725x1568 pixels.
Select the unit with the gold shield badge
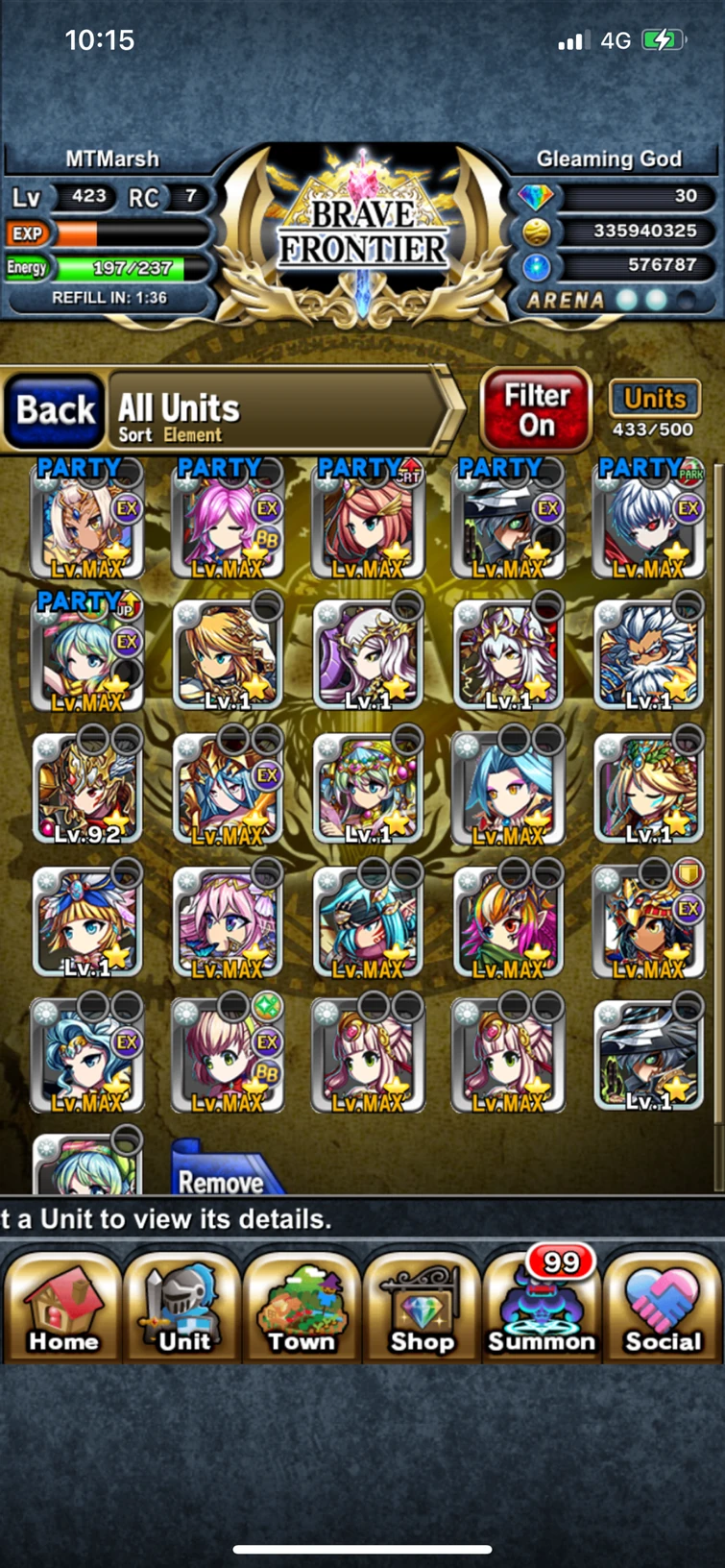click(x=648, y=922)
